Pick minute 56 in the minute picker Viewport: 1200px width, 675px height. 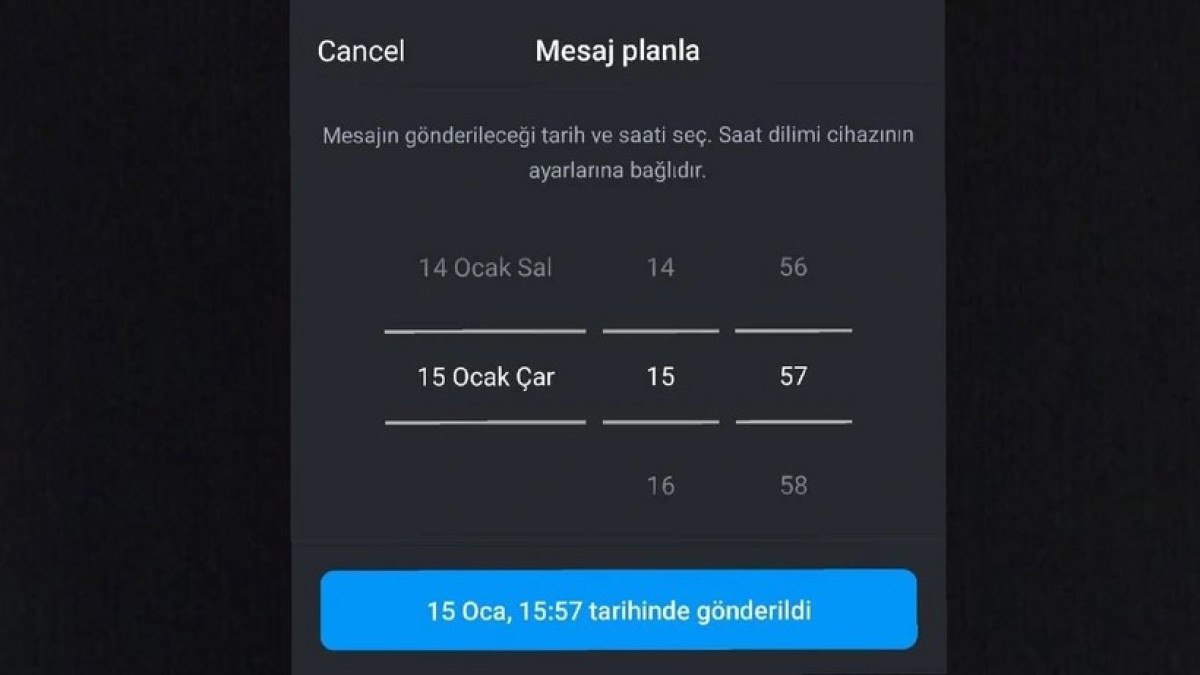[x=793, y=268]
